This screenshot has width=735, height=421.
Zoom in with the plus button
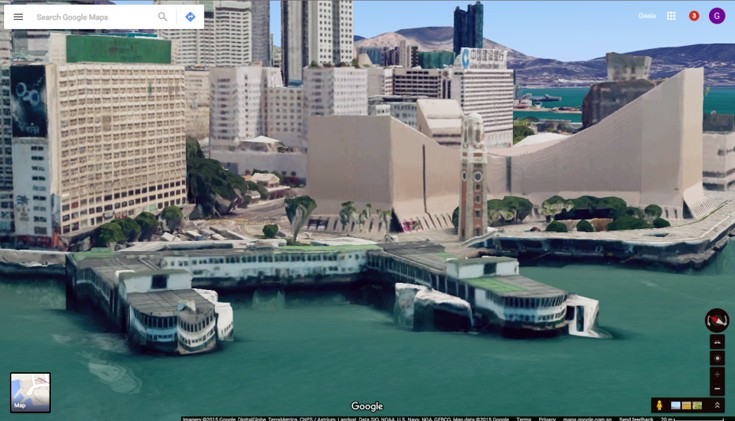(x=716, y=374)
